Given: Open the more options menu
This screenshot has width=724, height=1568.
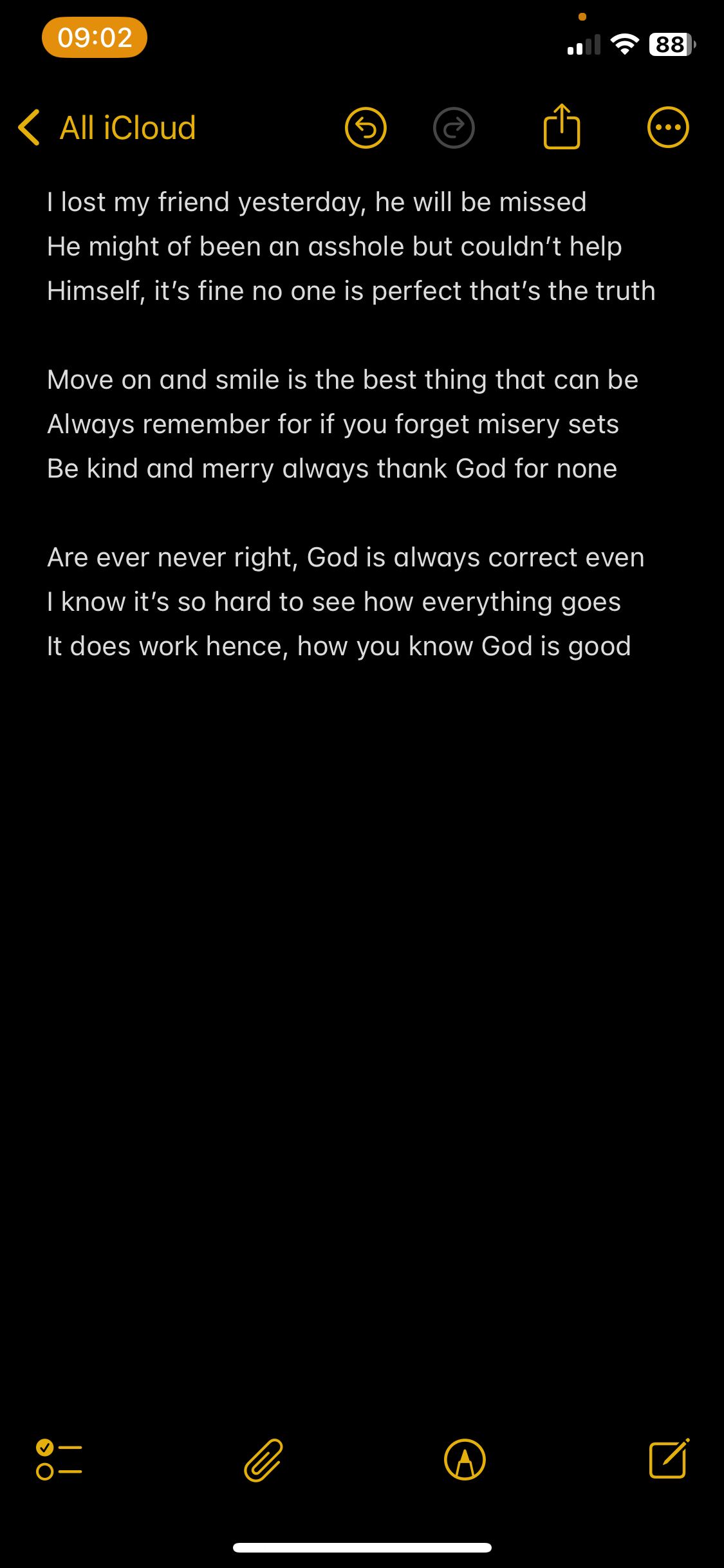Looking at the screenshot, I should (x=668, y=127).
